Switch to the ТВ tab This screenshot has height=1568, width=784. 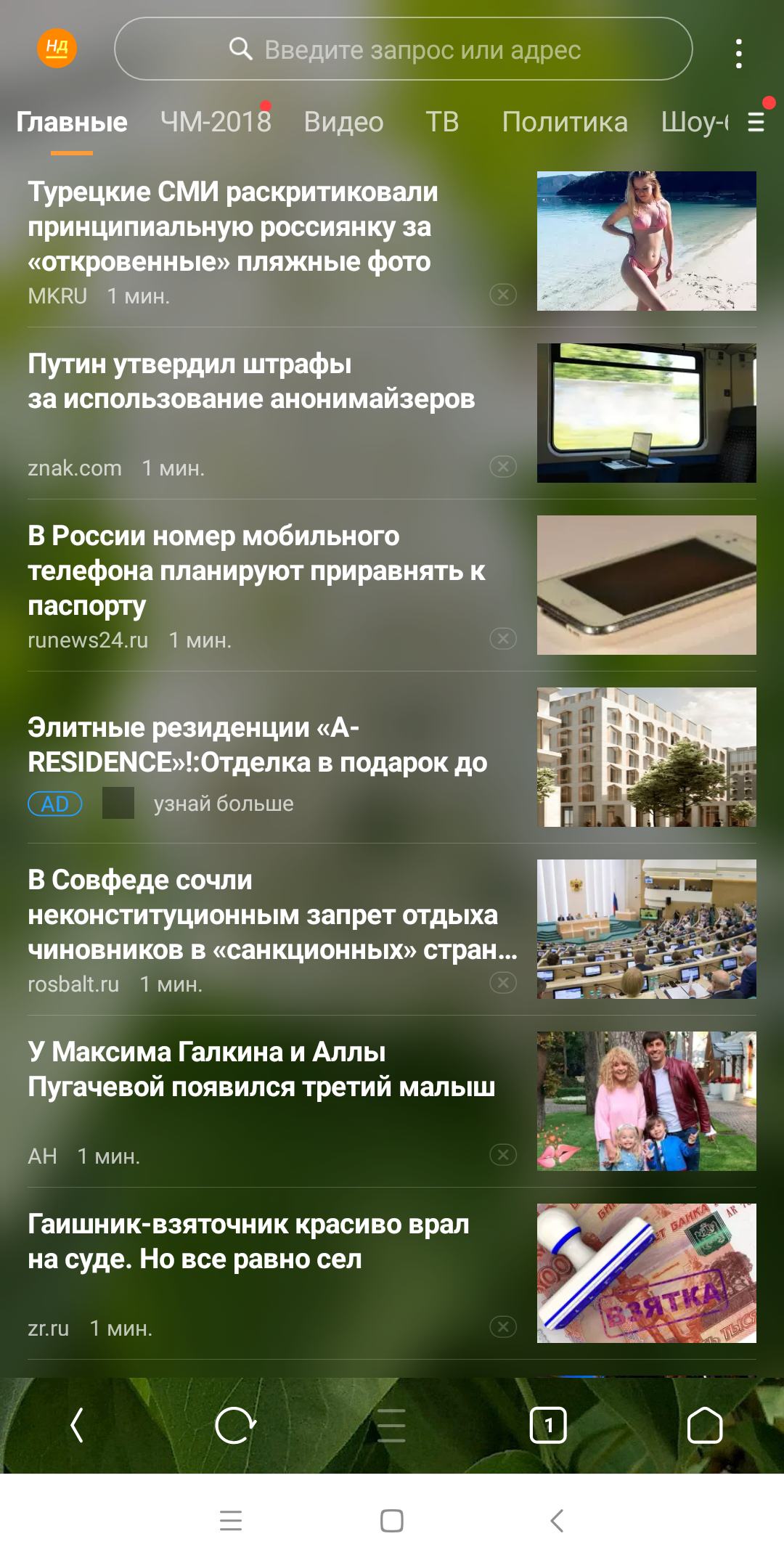[442, 122]
